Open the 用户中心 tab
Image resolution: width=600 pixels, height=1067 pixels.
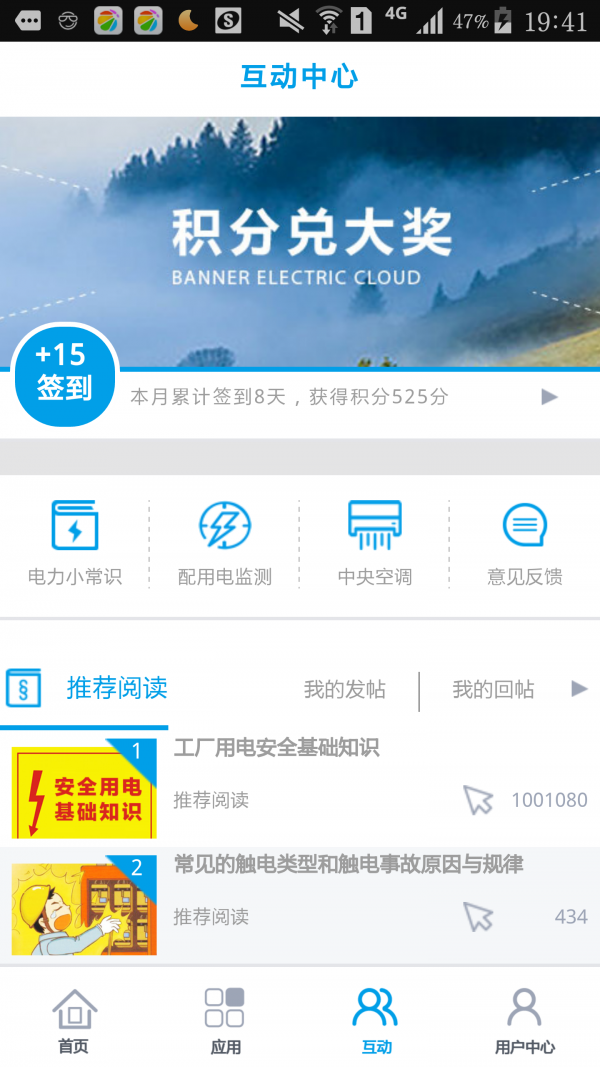(x=524, y=1020)
